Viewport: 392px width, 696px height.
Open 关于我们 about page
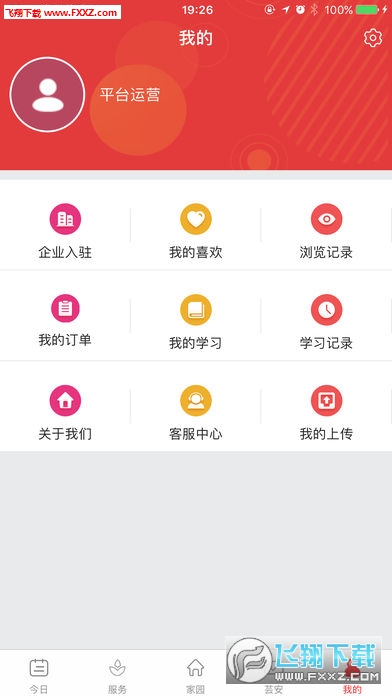pyautogui.click(x=65, y=413)
